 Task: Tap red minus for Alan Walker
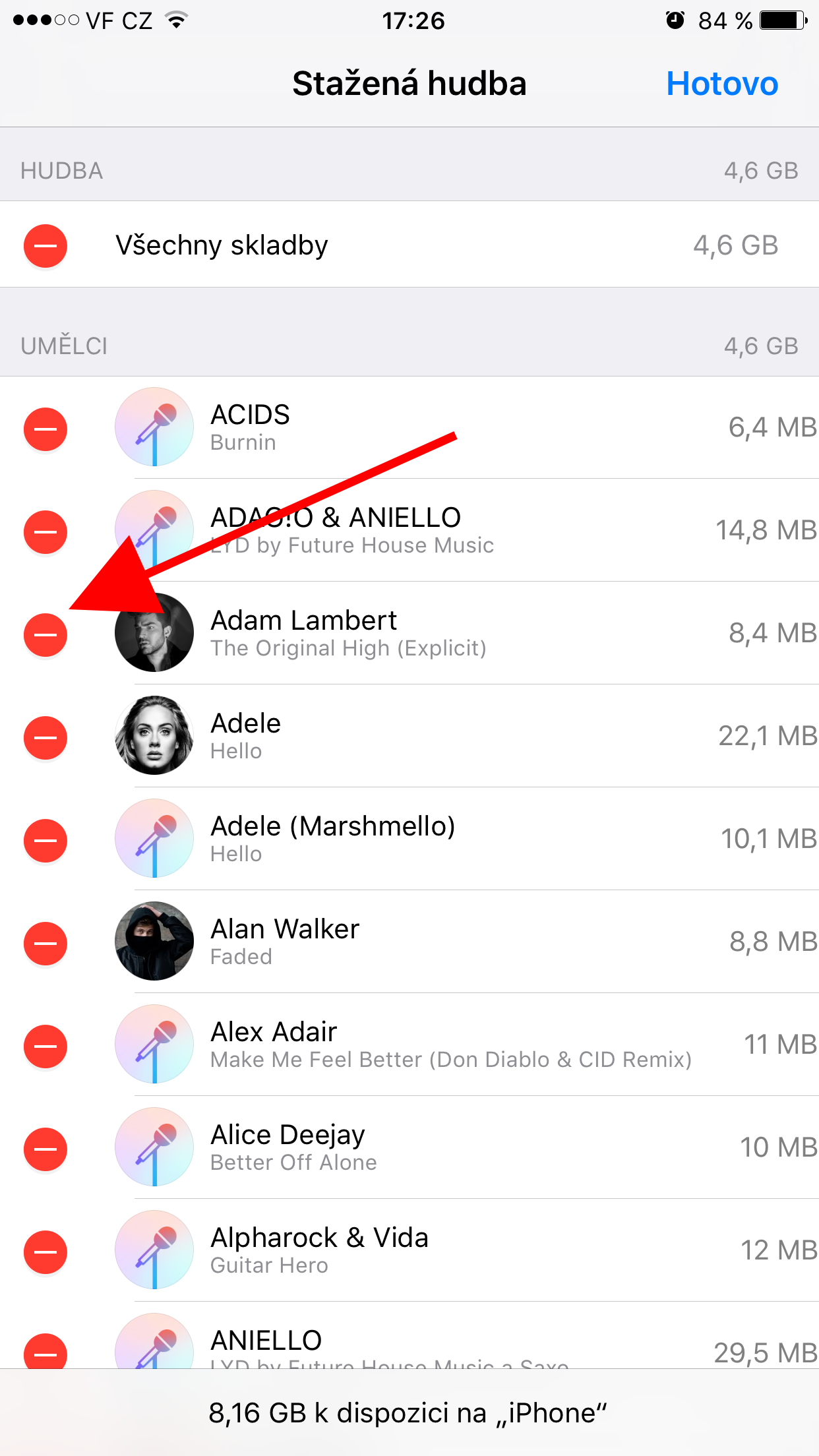click(x=45, y=944)
